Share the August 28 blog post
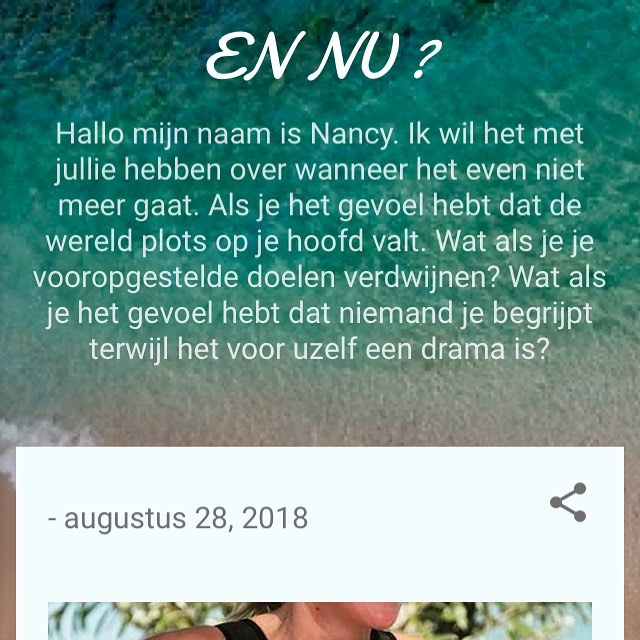 (568, 502)
